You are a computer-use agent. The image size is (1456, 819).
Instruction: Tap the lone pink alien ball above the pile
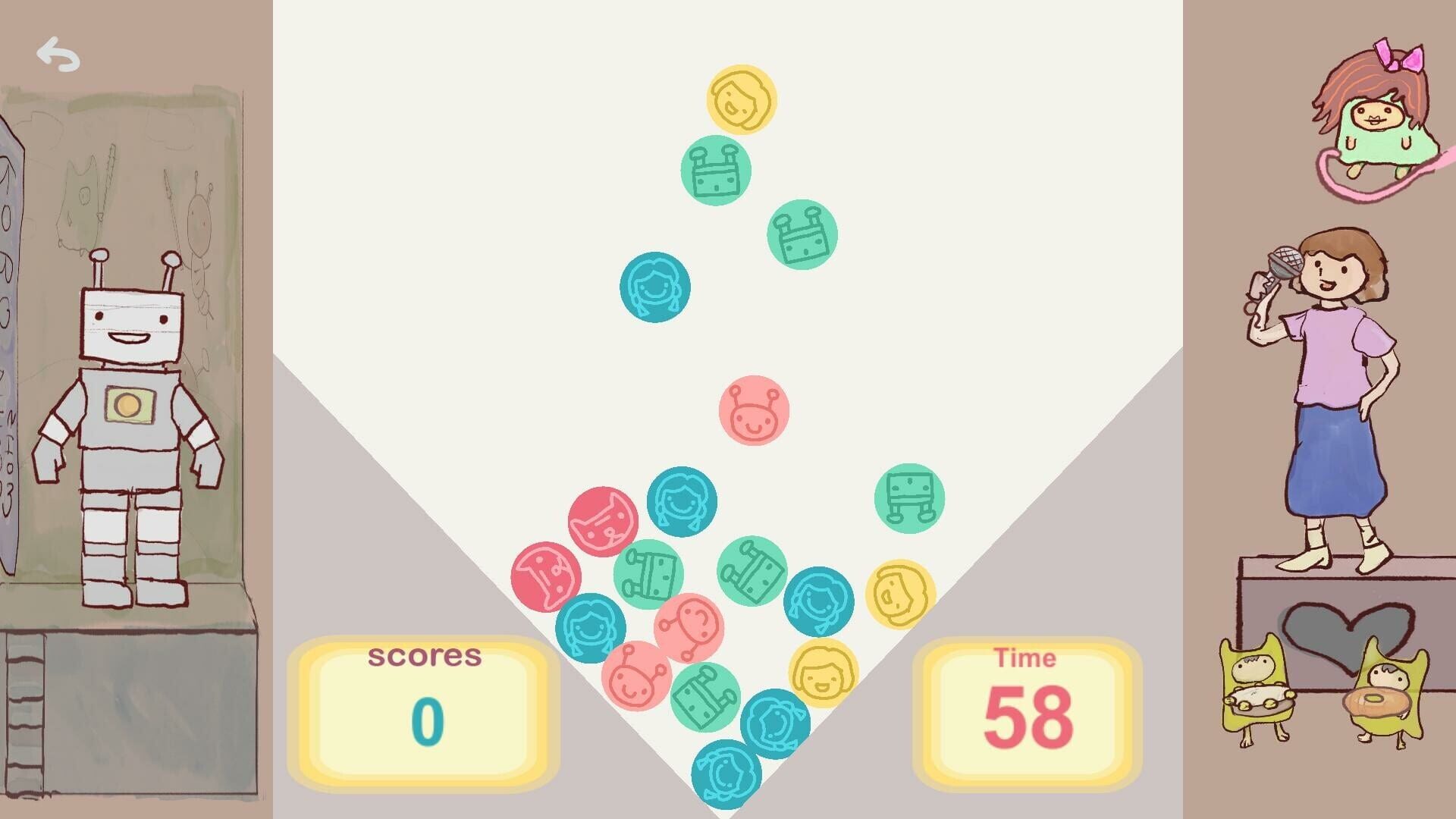pos(754,410)
